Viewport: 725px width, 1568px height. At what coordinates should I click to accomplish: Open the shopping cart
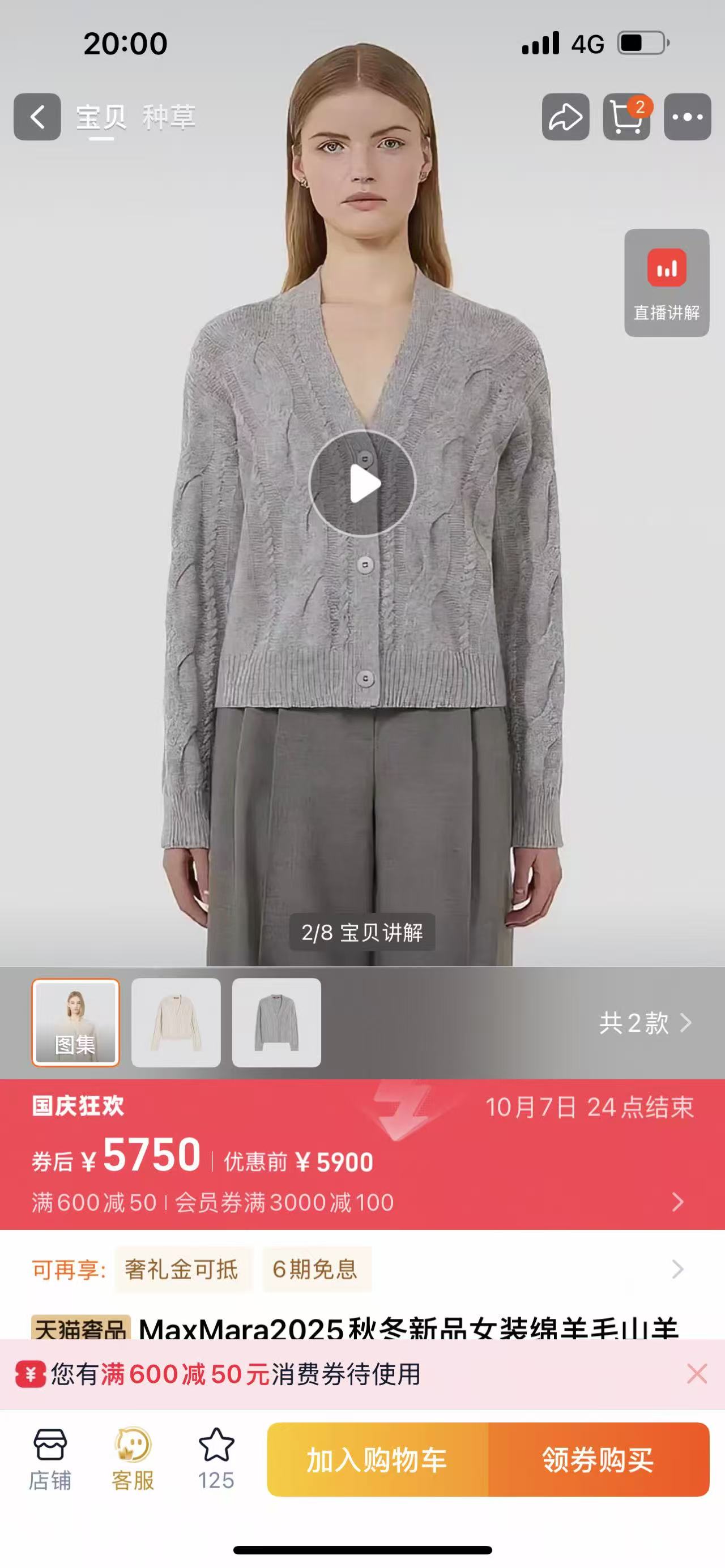click(x=626, y=117)
